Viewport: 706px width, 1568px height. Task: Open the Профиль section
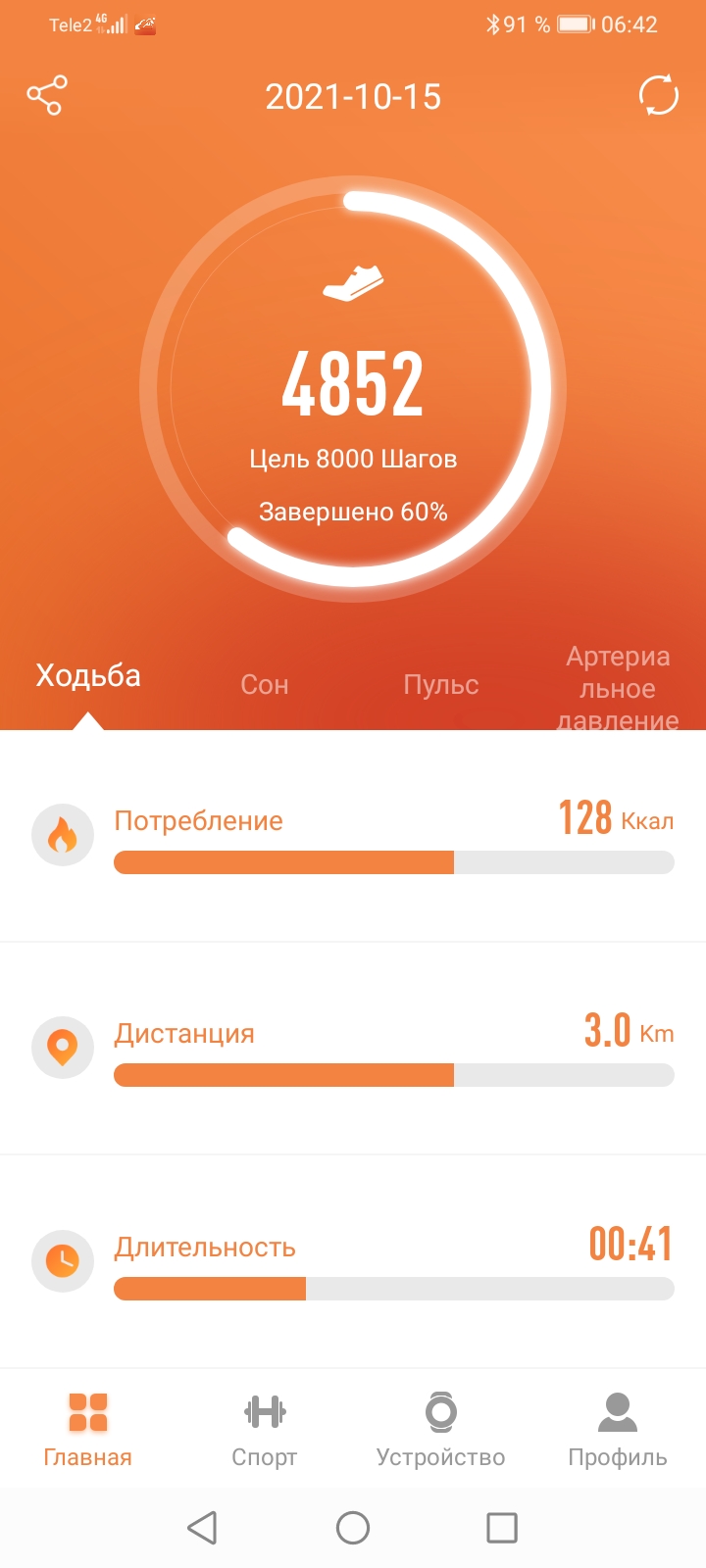618,1430
